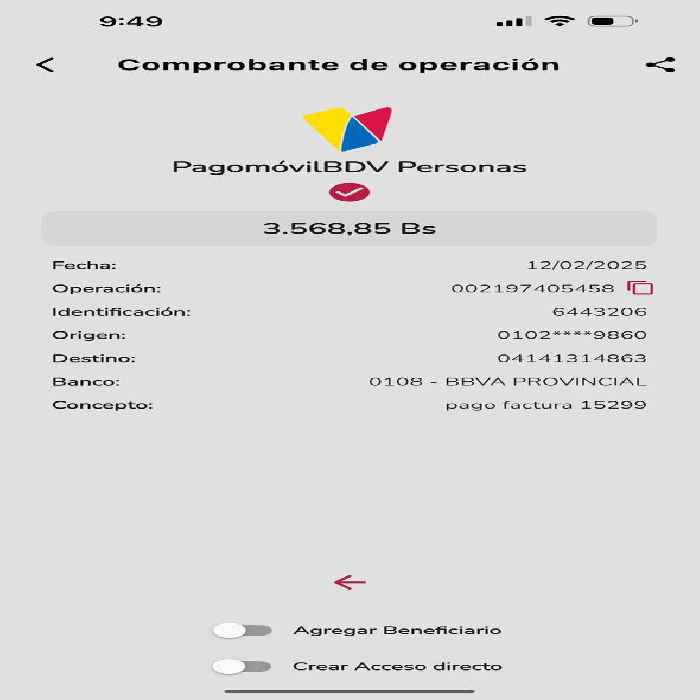Turn on Crear Acceso directo
Viewport: 700px width, 700px height.
tap(242, 667)
